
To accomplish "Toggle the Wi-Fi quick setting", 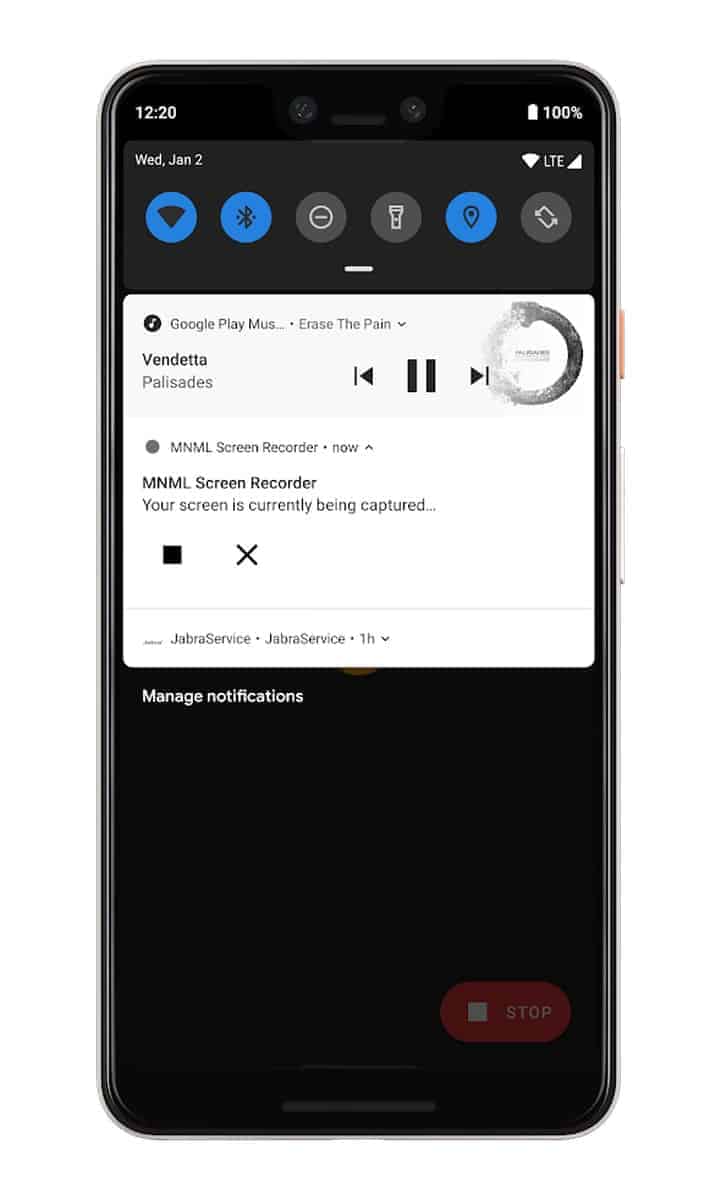I will 171,217.
